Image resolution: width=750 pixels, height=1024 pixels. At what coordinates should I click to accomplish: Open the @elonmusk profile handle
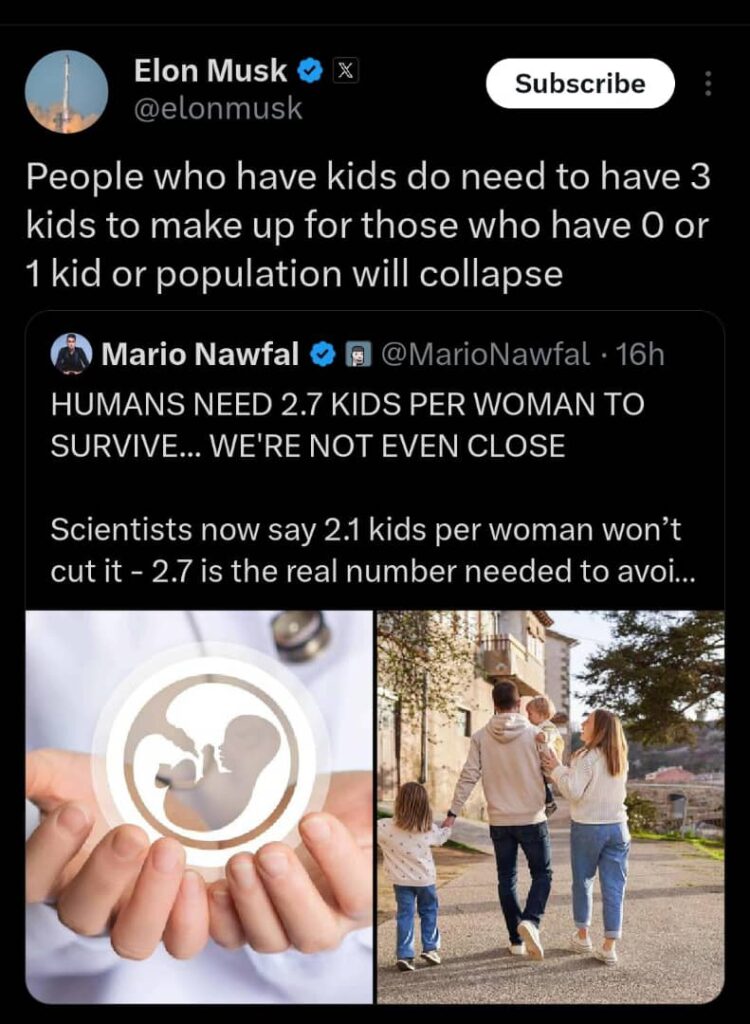click(217, 109)
